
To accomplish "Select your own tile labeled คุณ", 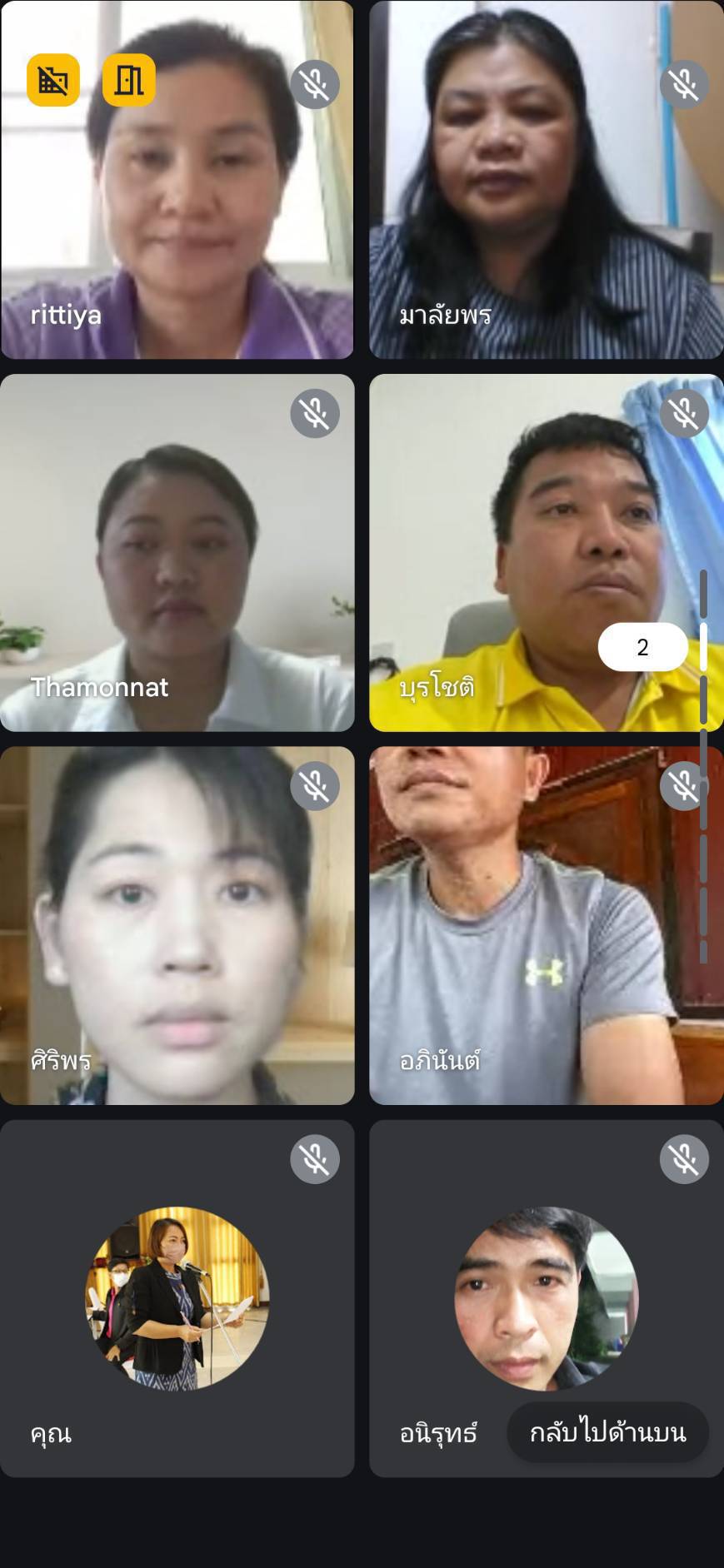I will (177, 1299).
